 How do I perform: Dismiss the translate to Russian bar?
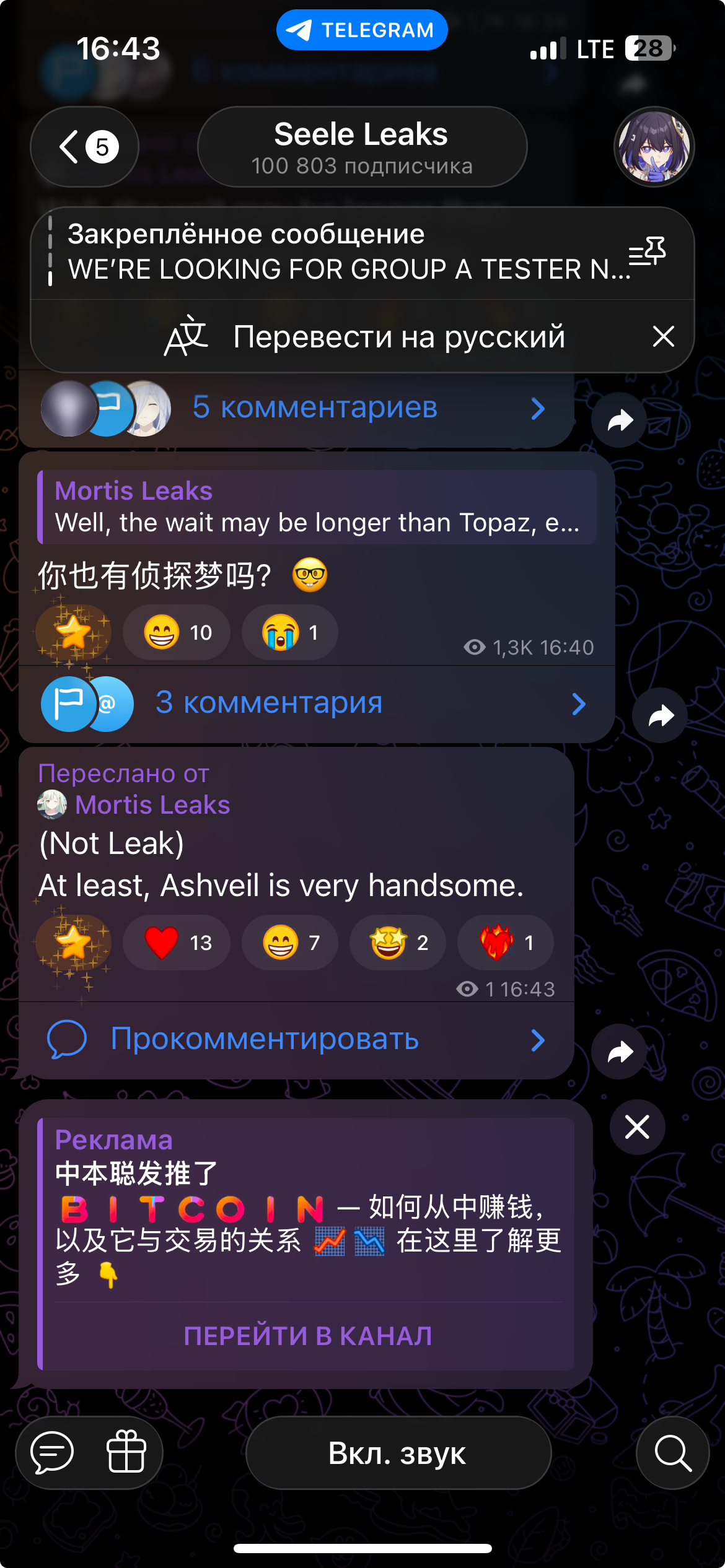(663, 337)
